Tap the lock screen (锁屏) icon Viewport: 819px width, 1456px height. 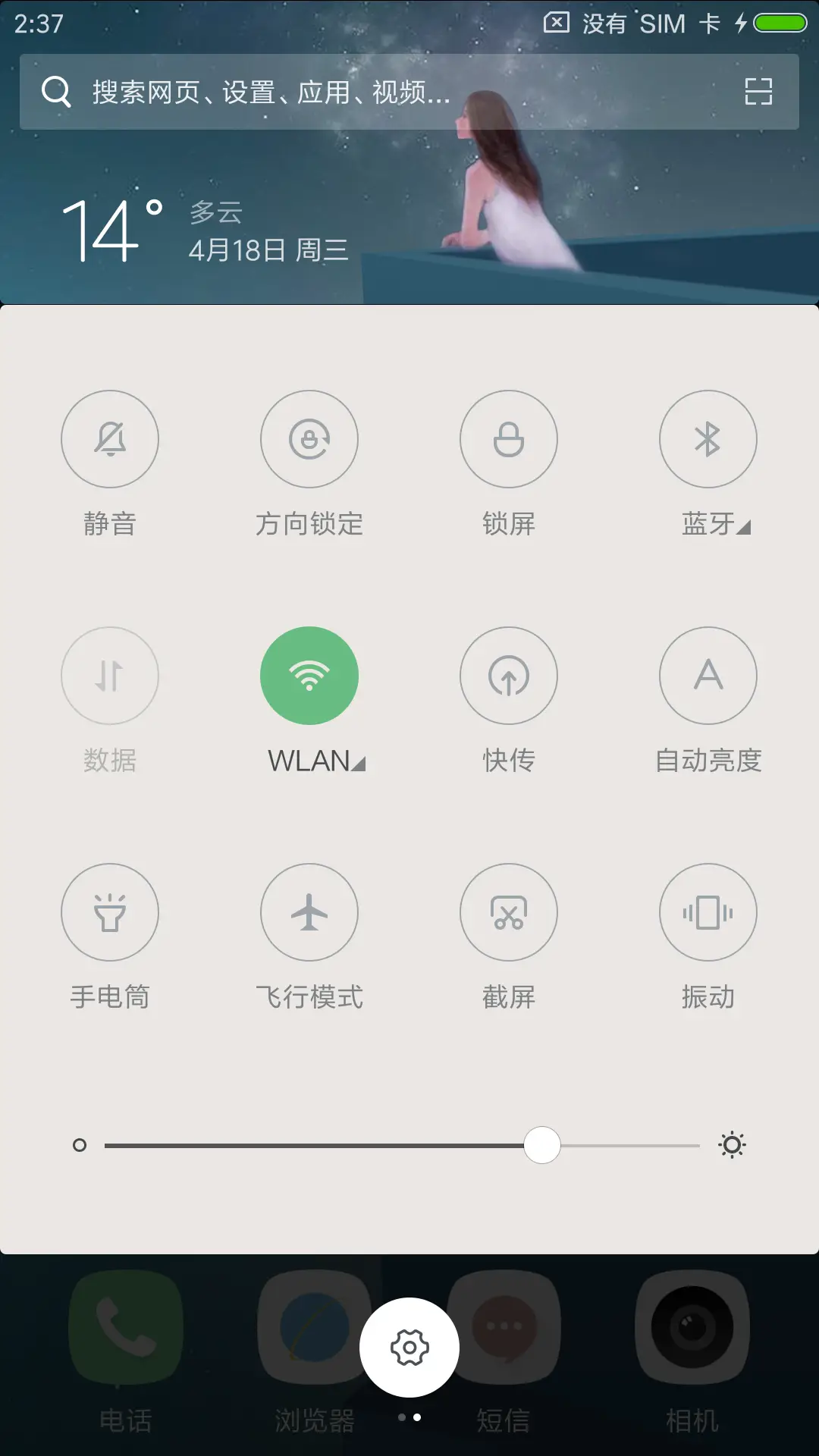(x=509, y=438)
